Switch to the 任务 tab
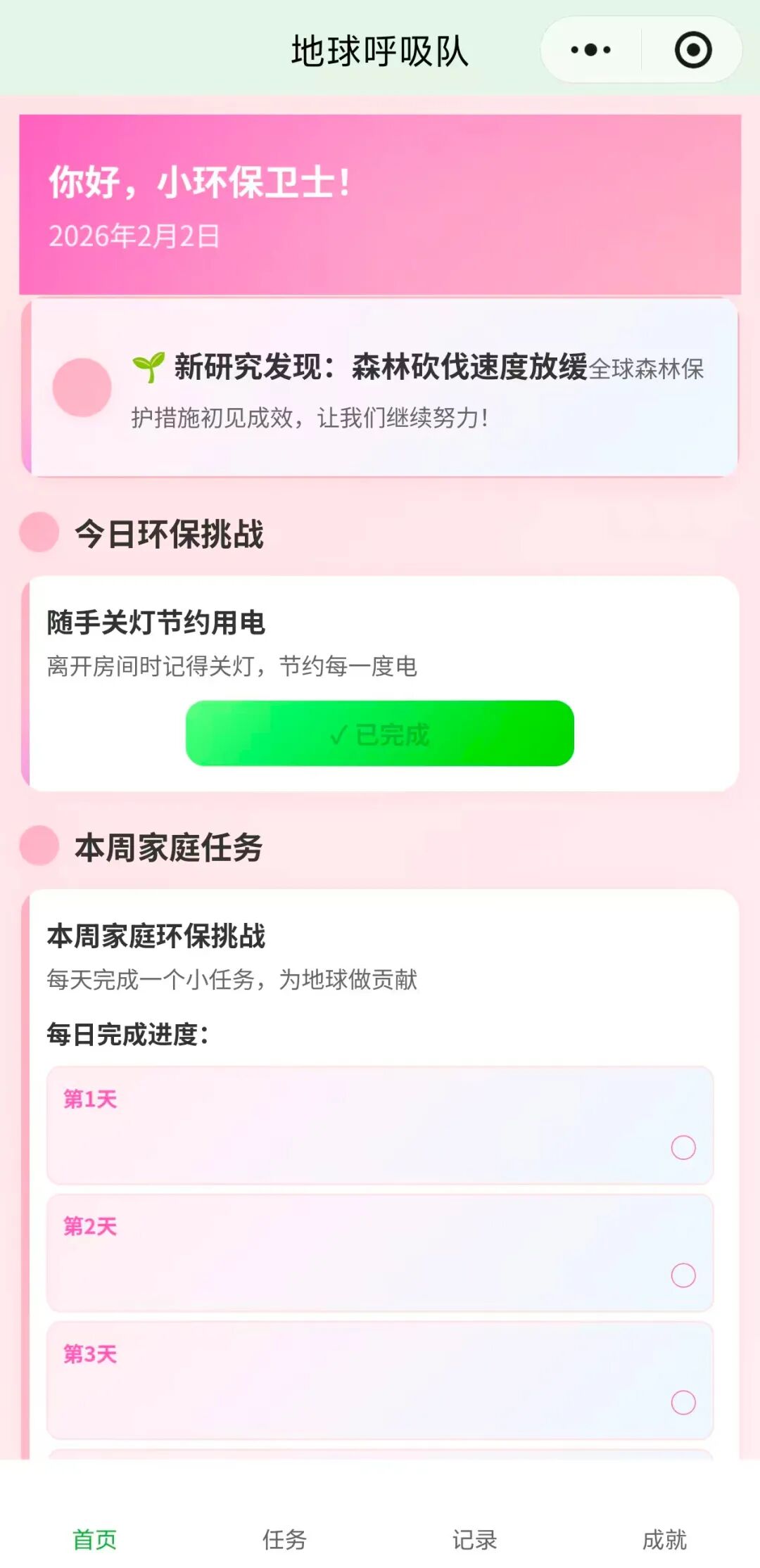 [x=284, y=1538]
